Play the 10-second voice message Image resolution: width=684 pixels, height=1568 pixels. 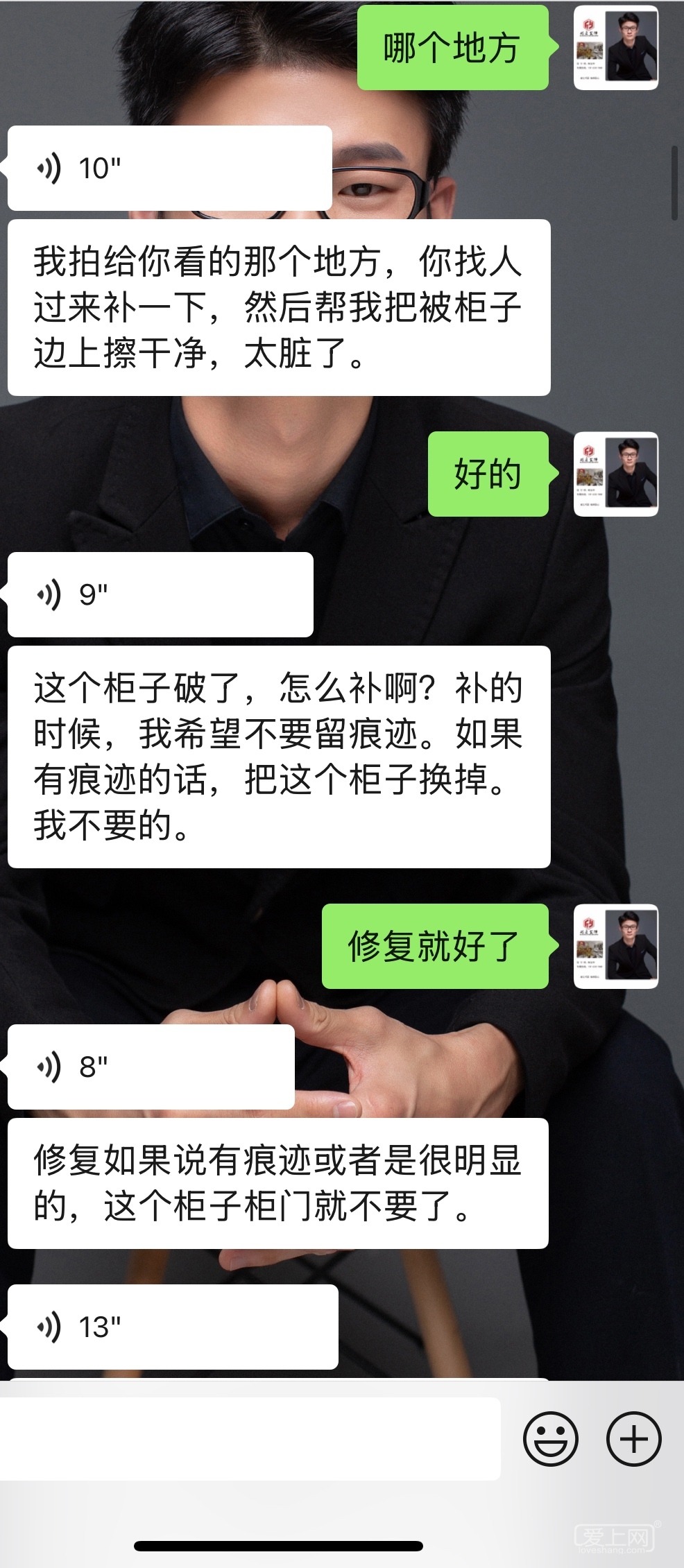(169, 169)
